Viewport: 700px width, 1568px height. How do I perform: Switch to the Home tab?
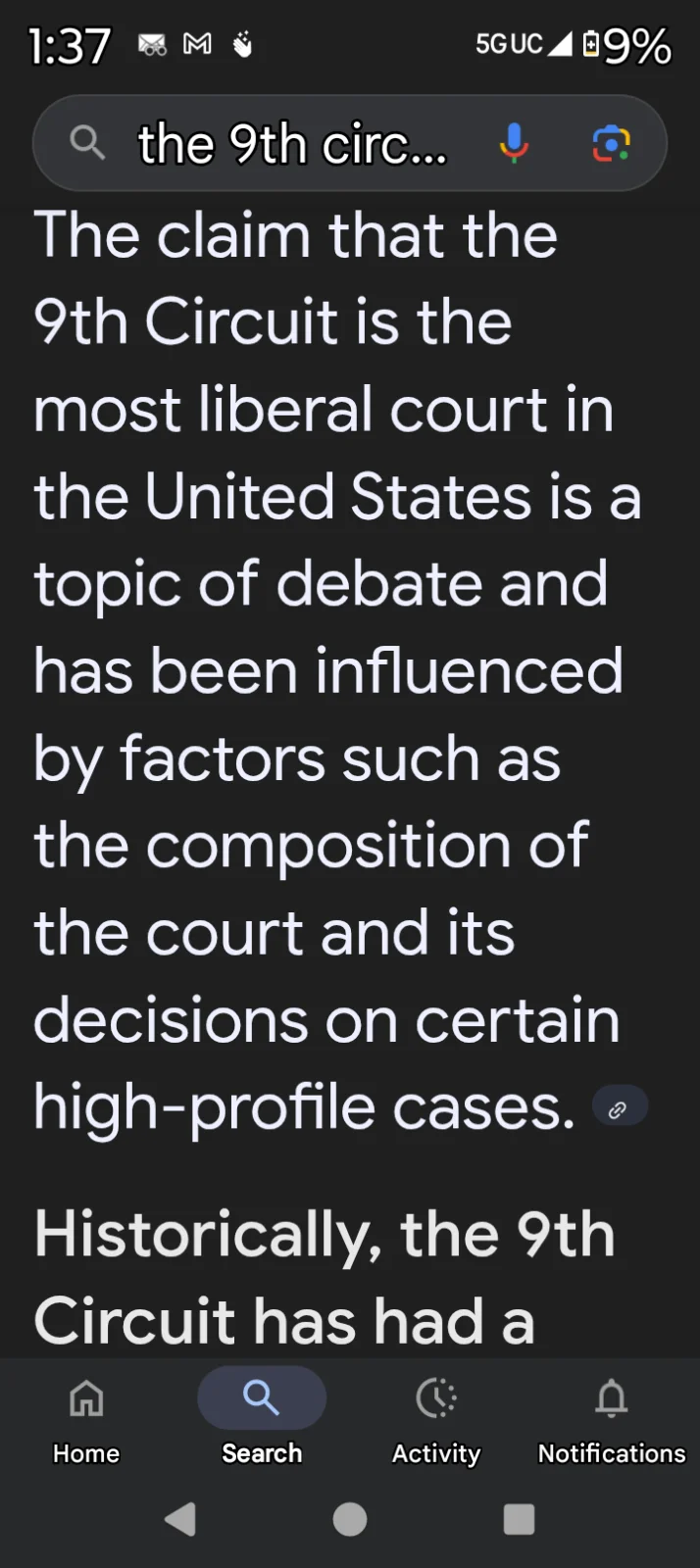(86, 1418)
